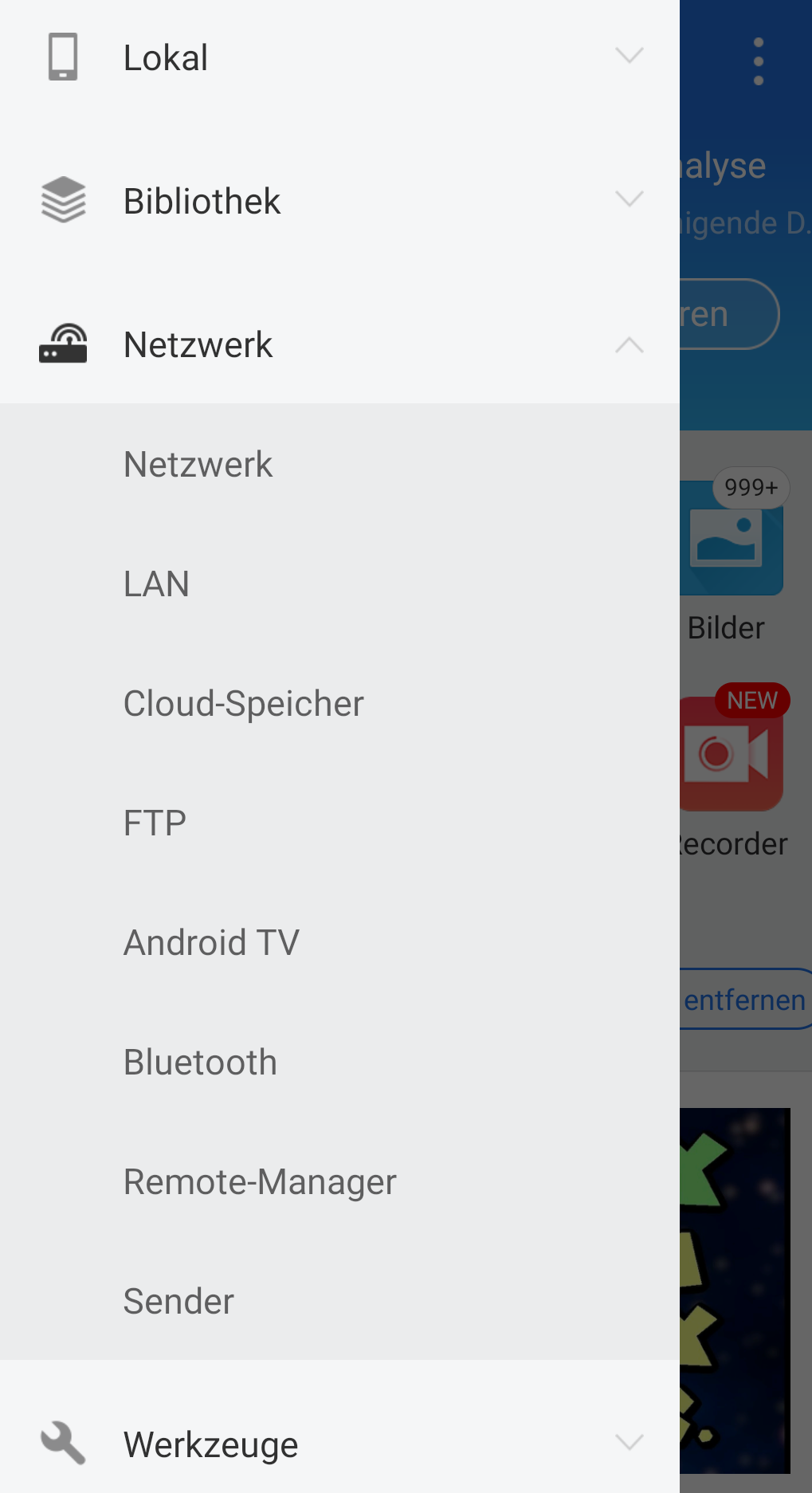Image resolution: width=812 pixels, height=1493 pixels.
Task: Open the three-dot overflow menu
Action: (758, 61)
